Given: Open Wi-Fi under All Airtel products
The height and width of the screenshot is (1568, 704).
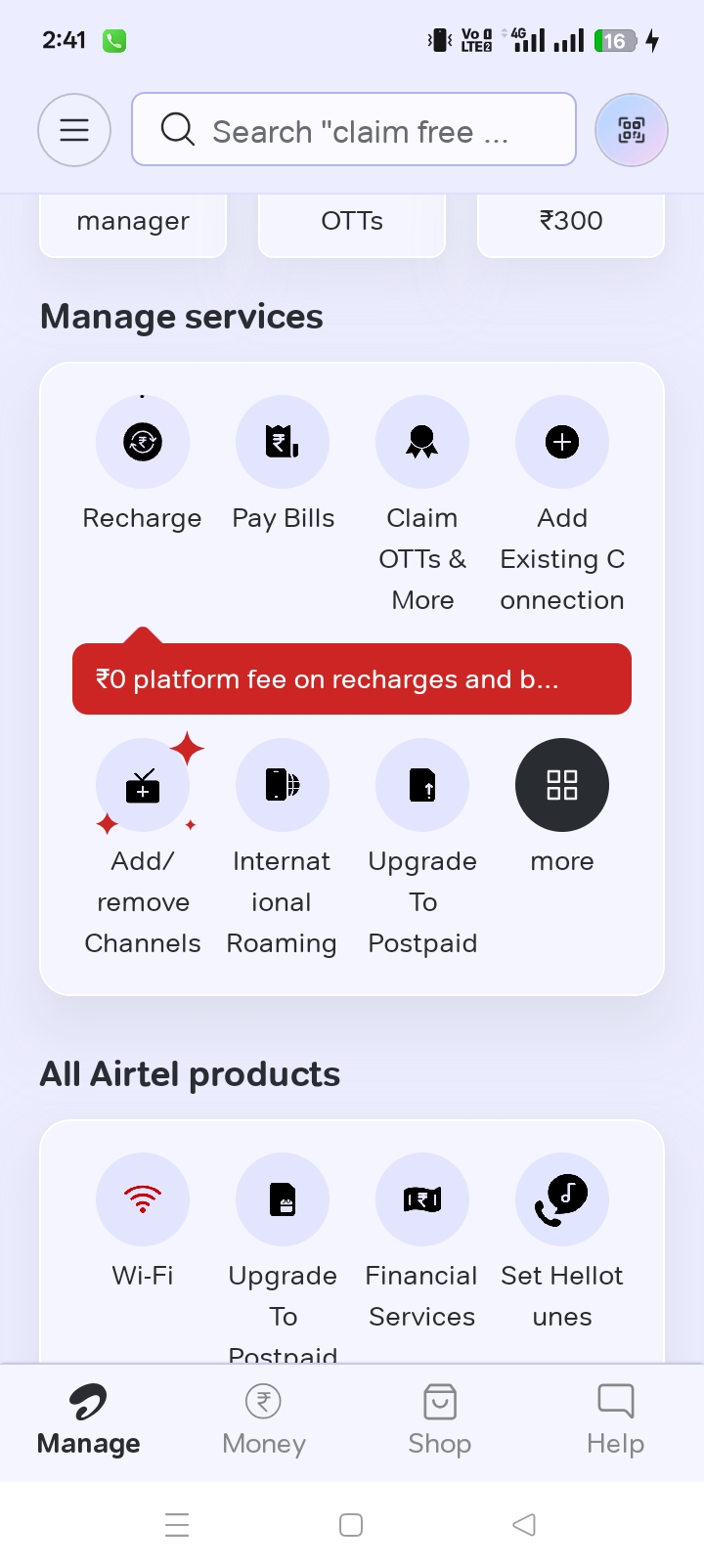Looking at the screenshot, I should click(143, 1200).
